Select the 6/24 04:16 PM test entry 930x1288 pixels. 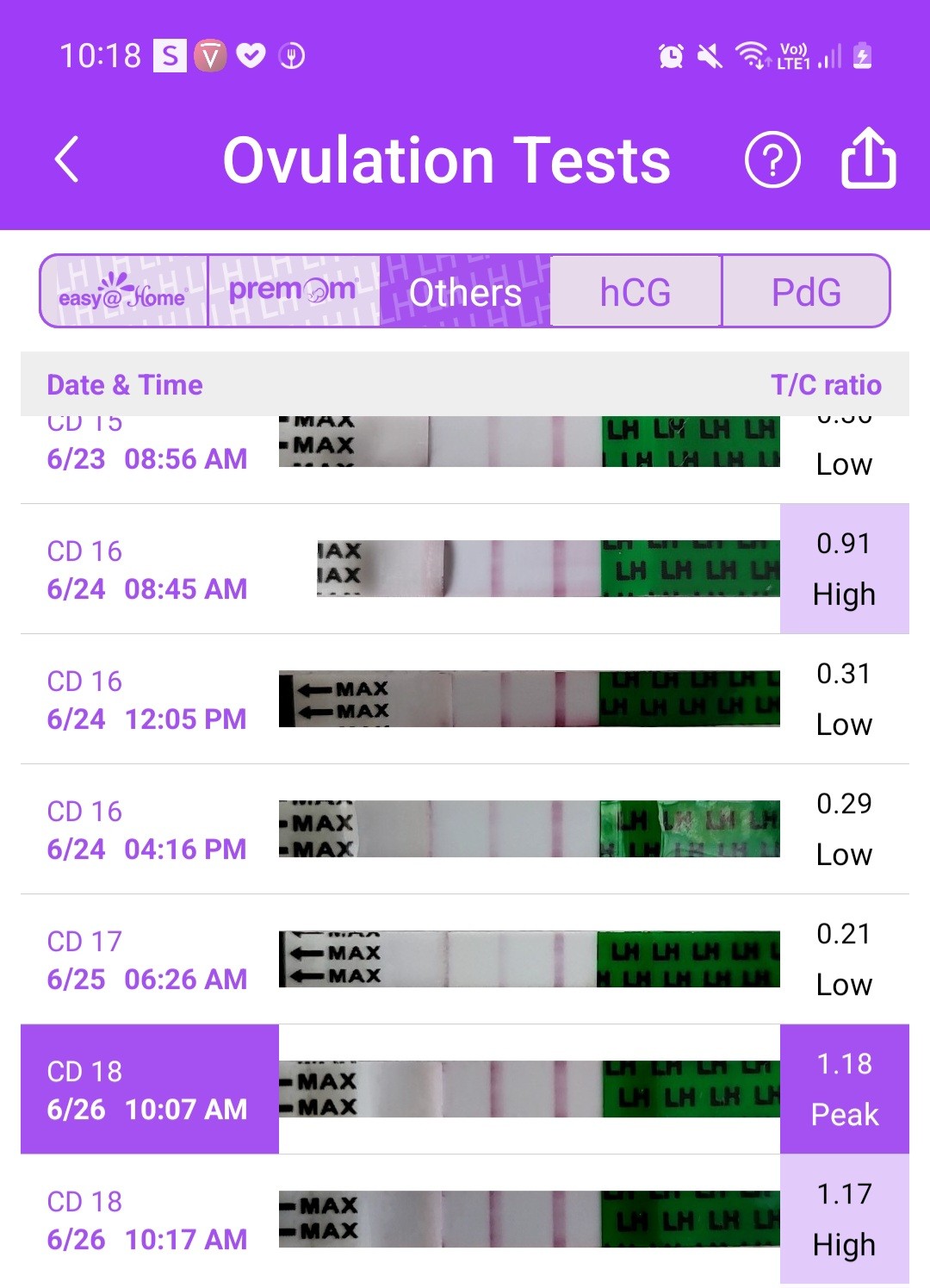pyautogui.click(x=465, y=830)
